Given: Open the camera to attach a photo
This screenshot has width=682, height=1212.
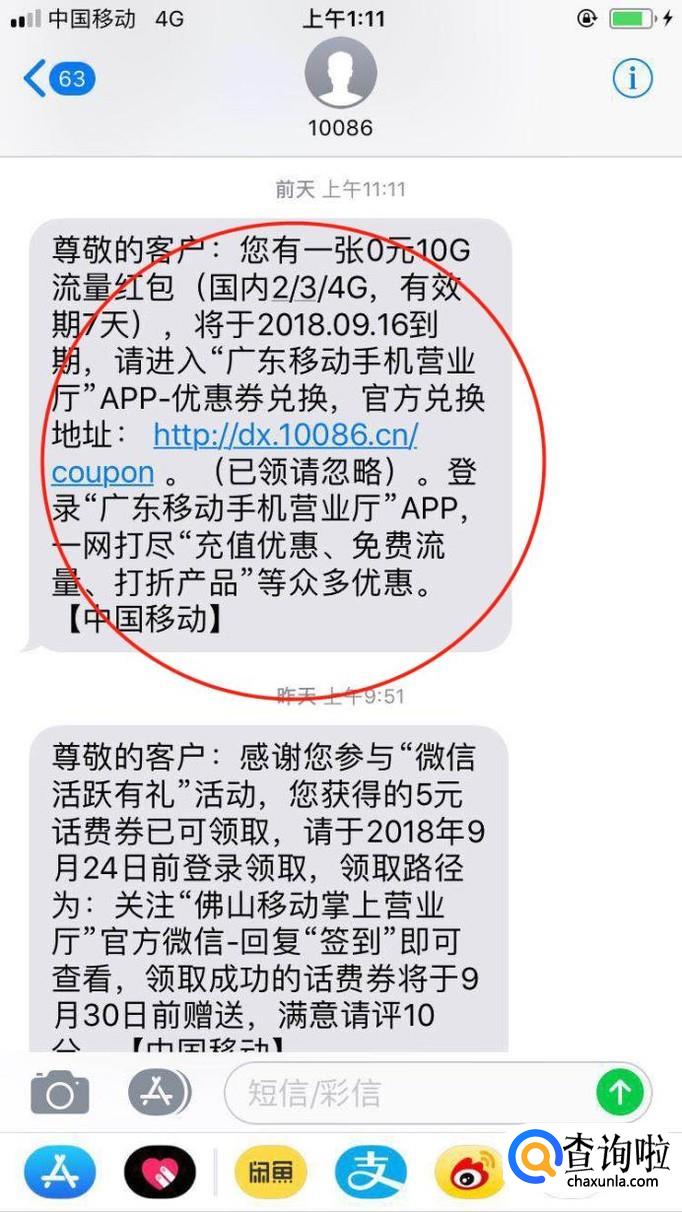Looking at the screenshot, I should [x=60, y=1092].
